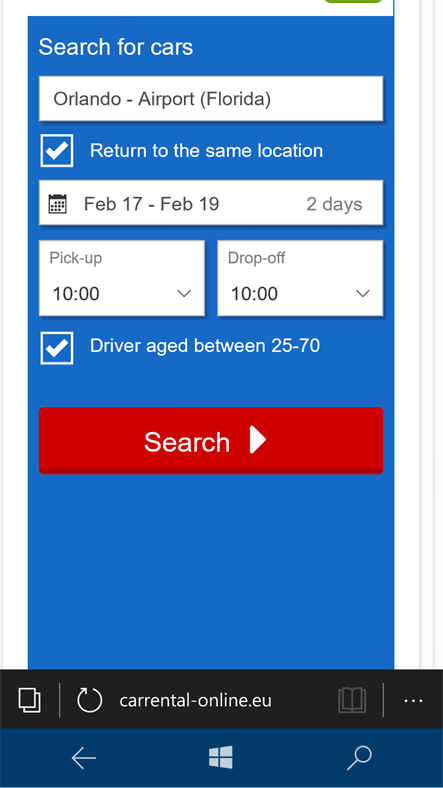Uncheck Return to the same location

(x=57, y=150)
